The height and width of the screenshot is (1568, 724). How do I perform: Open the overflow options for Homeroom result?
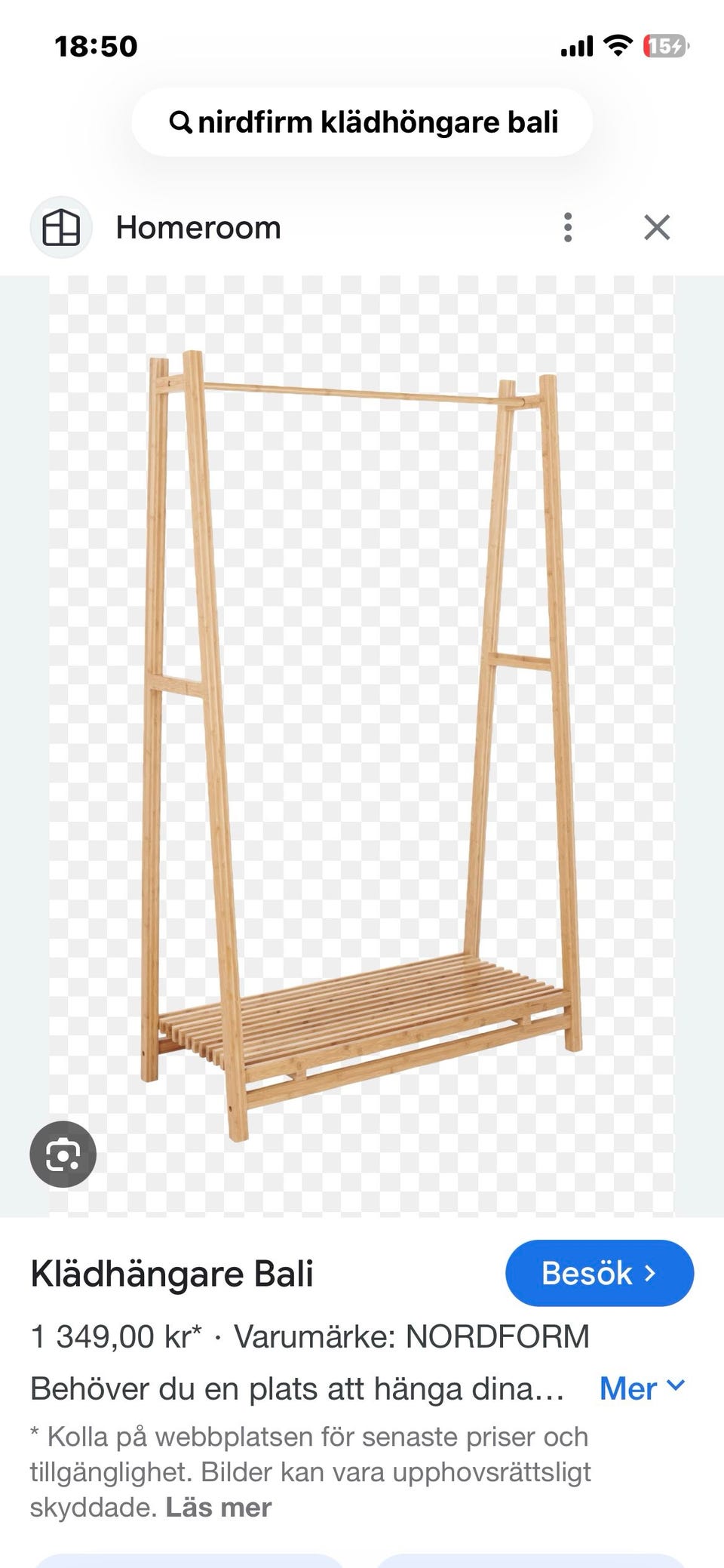coord(567,227)
